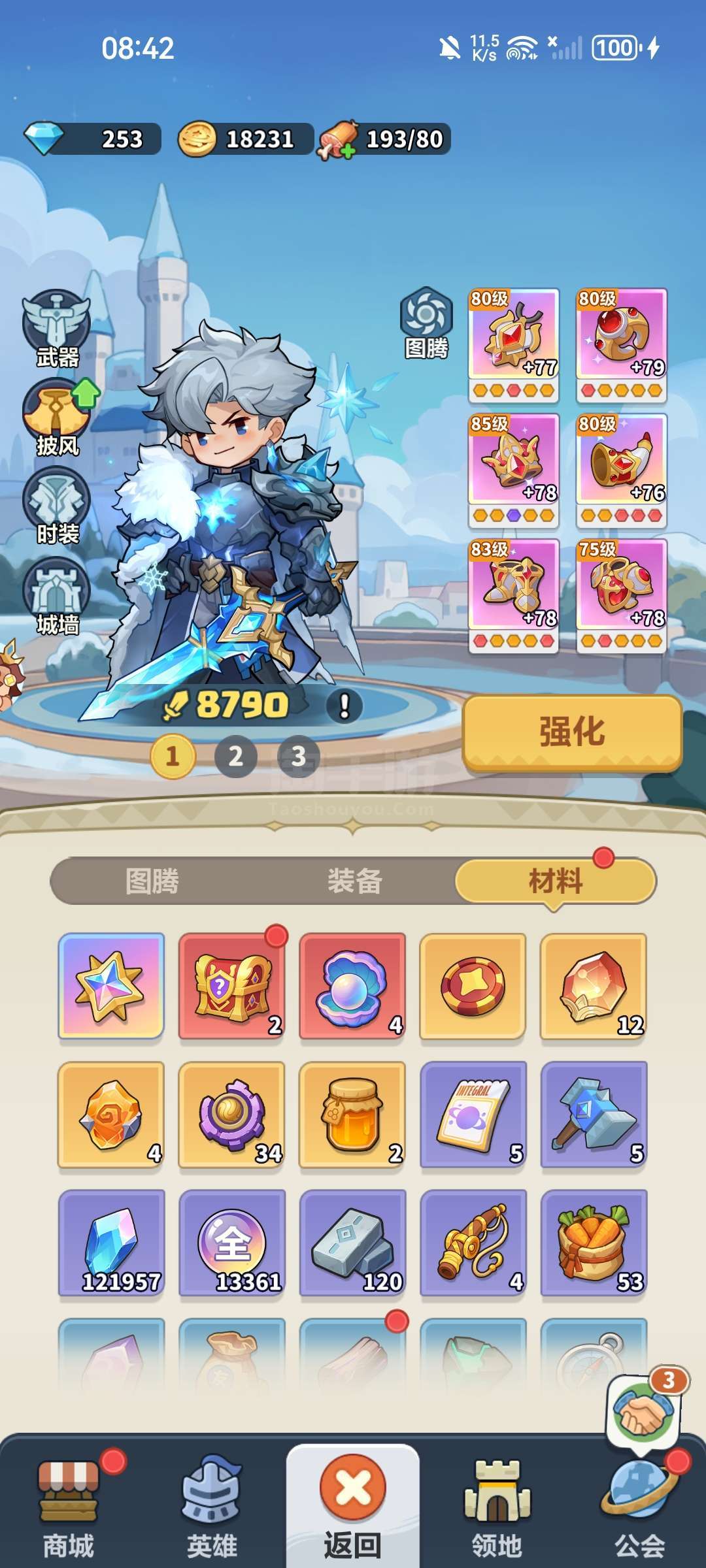706x1568 pixels.
Task: Select loadout slot 3
Action: [x=298, y=757]
